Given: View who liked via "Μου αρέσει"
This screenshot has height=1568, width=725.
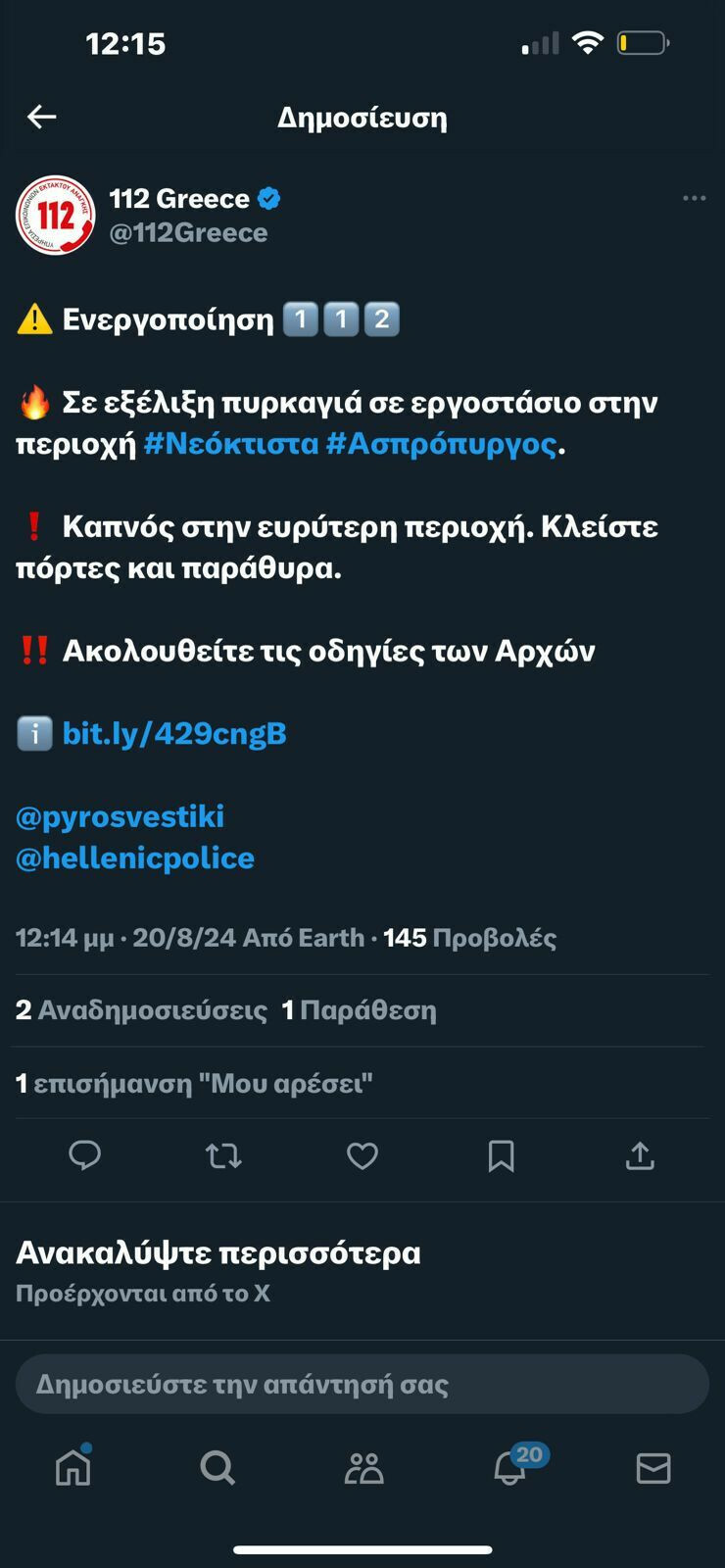Looking at the screenshot, I should click(x=194, y=1083).
